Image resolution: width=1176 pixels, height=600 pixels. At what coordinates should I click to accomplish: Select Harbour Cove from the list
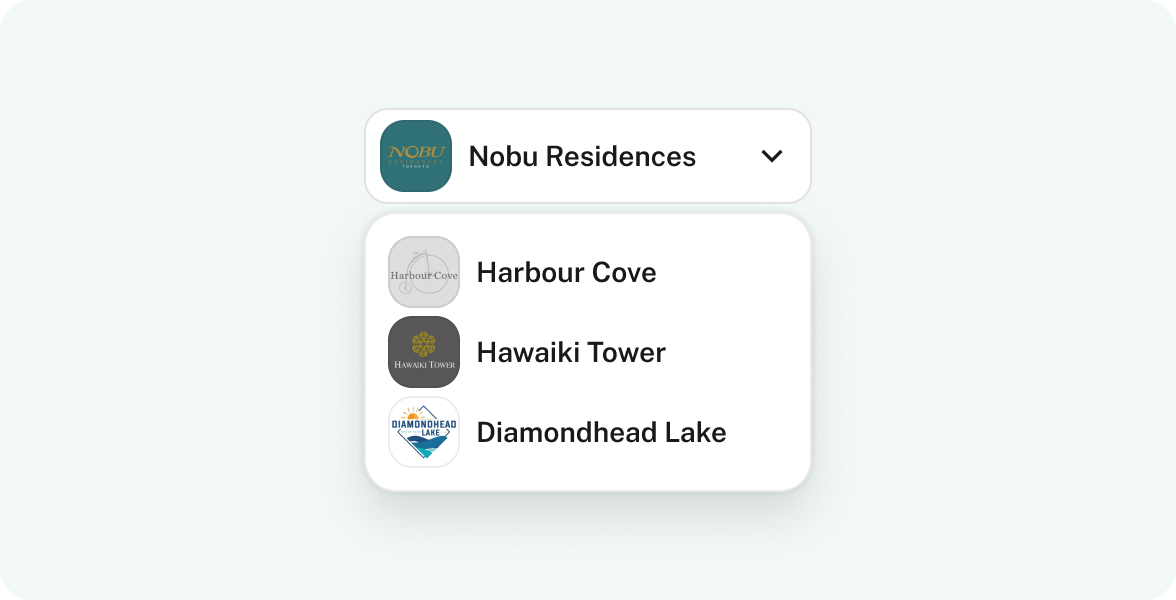tap(566, 272)
